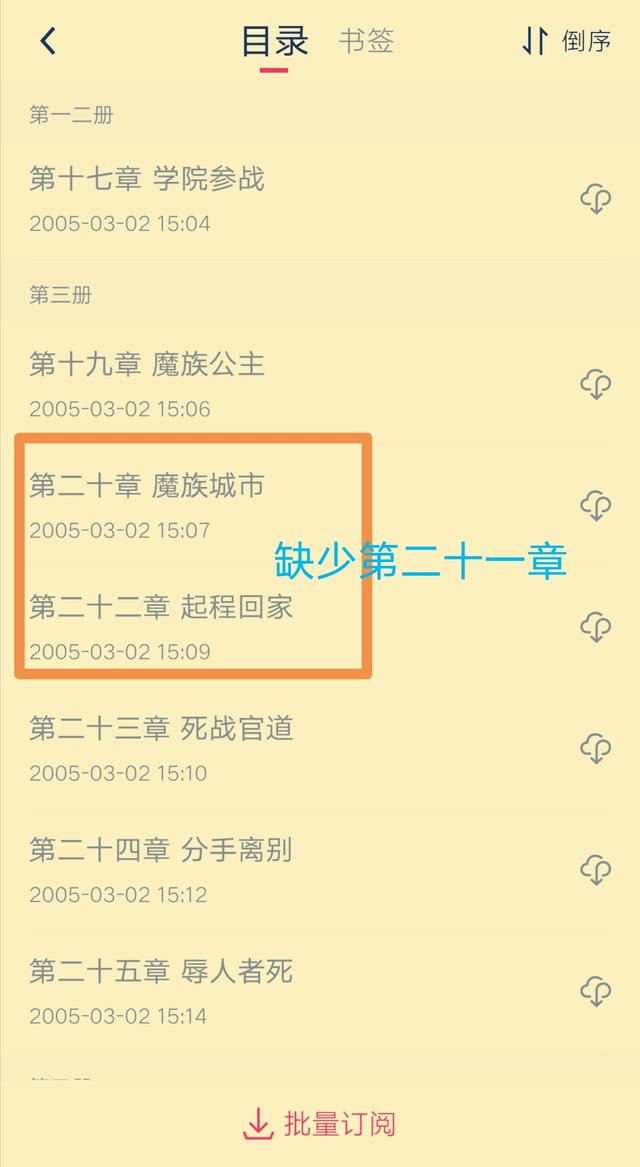Open chapter 第二十五章 辱人者死
This screenshot has height=1167, width=640.
[x=320, y=991]
